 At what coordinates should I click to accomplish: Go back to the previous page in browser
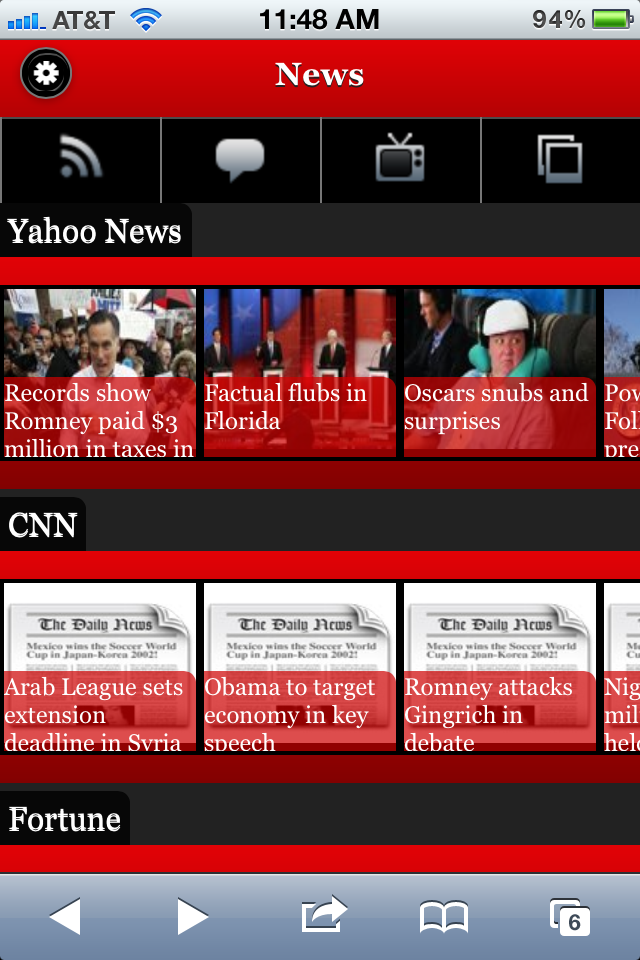(65, 916)
